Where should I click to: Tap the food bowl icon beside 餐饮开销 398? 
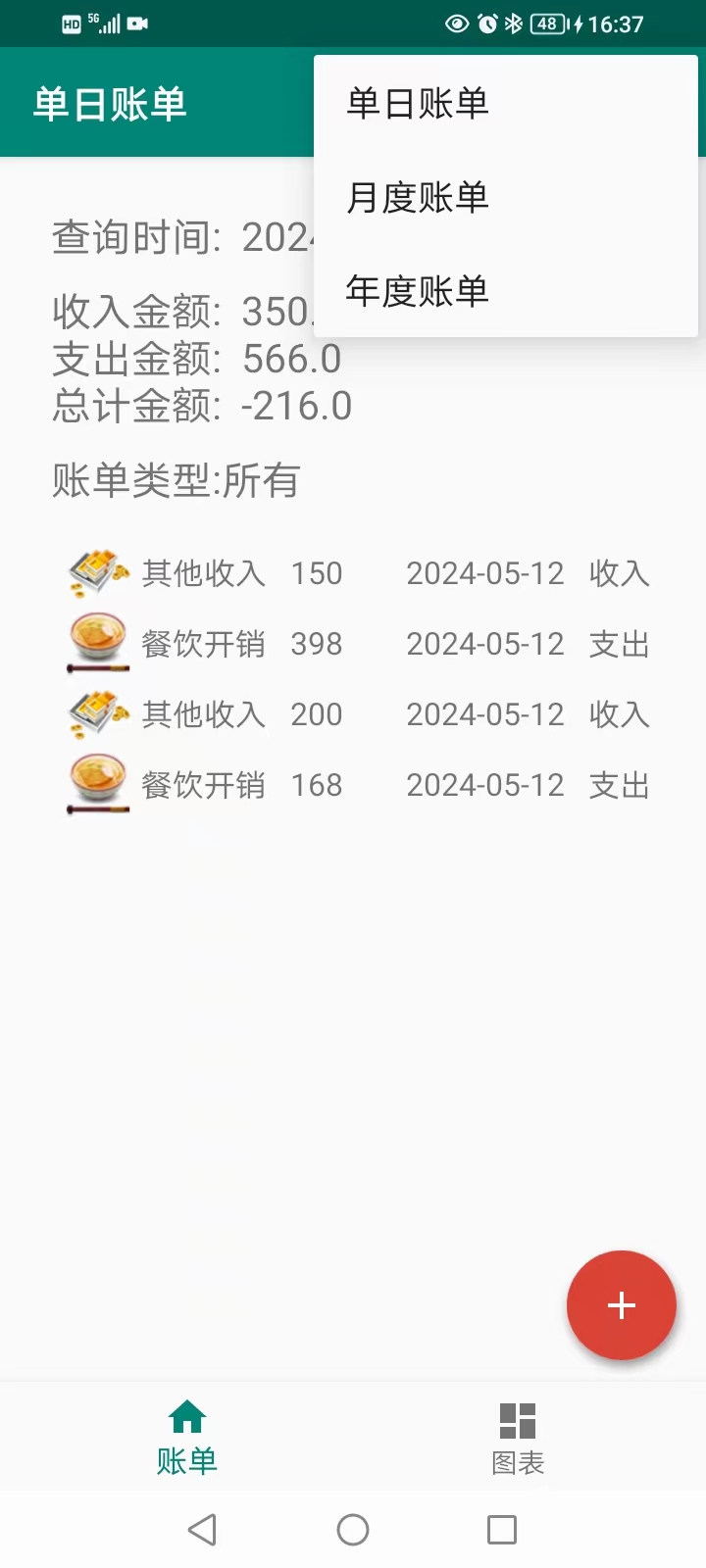click(97, 643)
